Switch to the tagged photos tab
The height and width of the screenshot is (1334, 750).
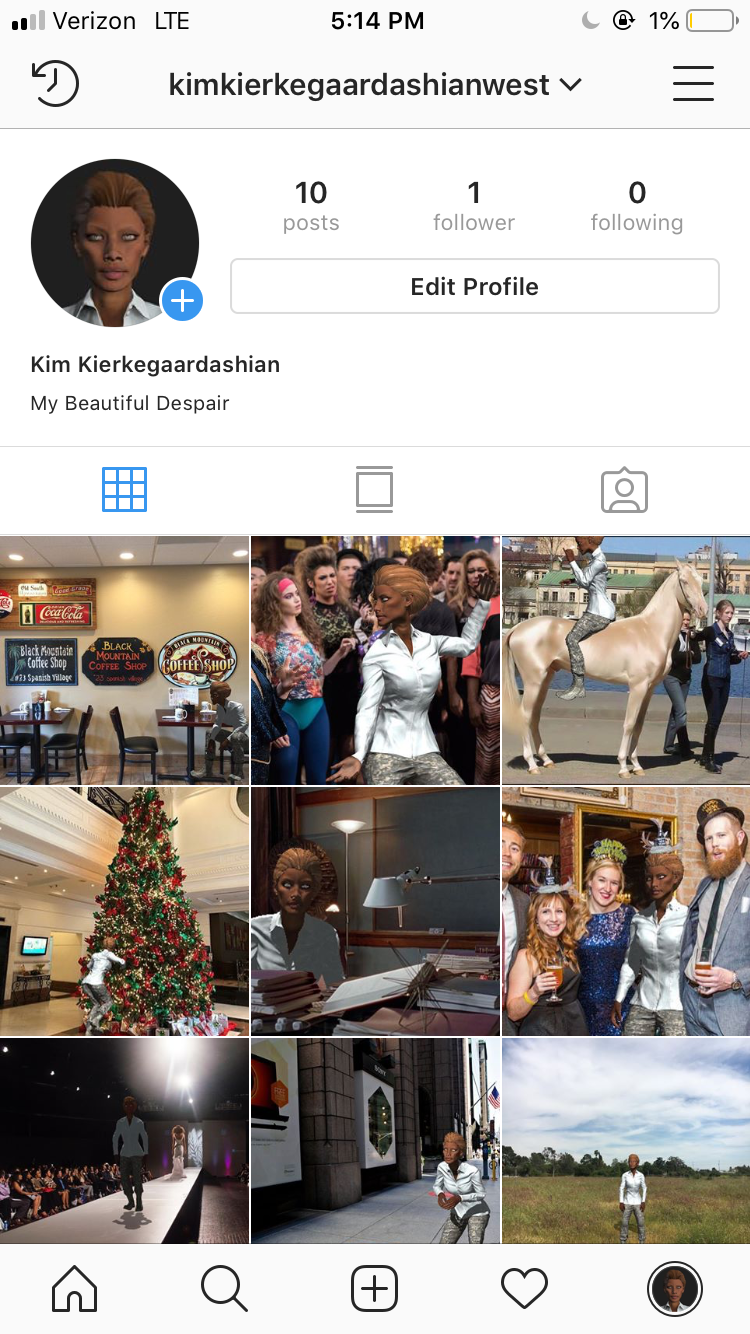click(x=624, y=490)
